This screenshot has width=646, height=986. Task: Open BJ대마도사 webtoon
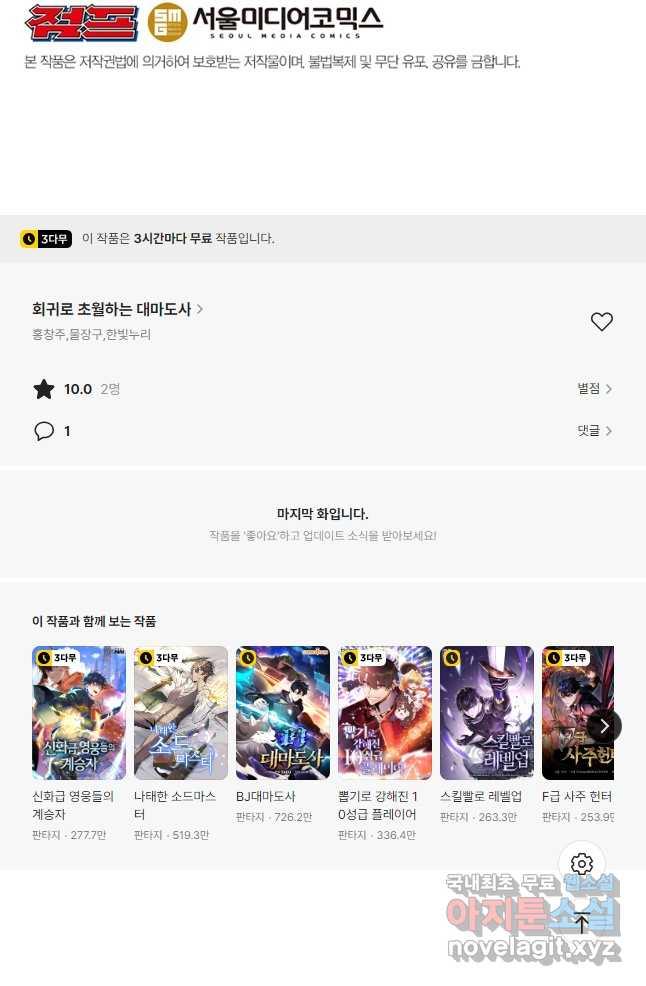(283, 713)
